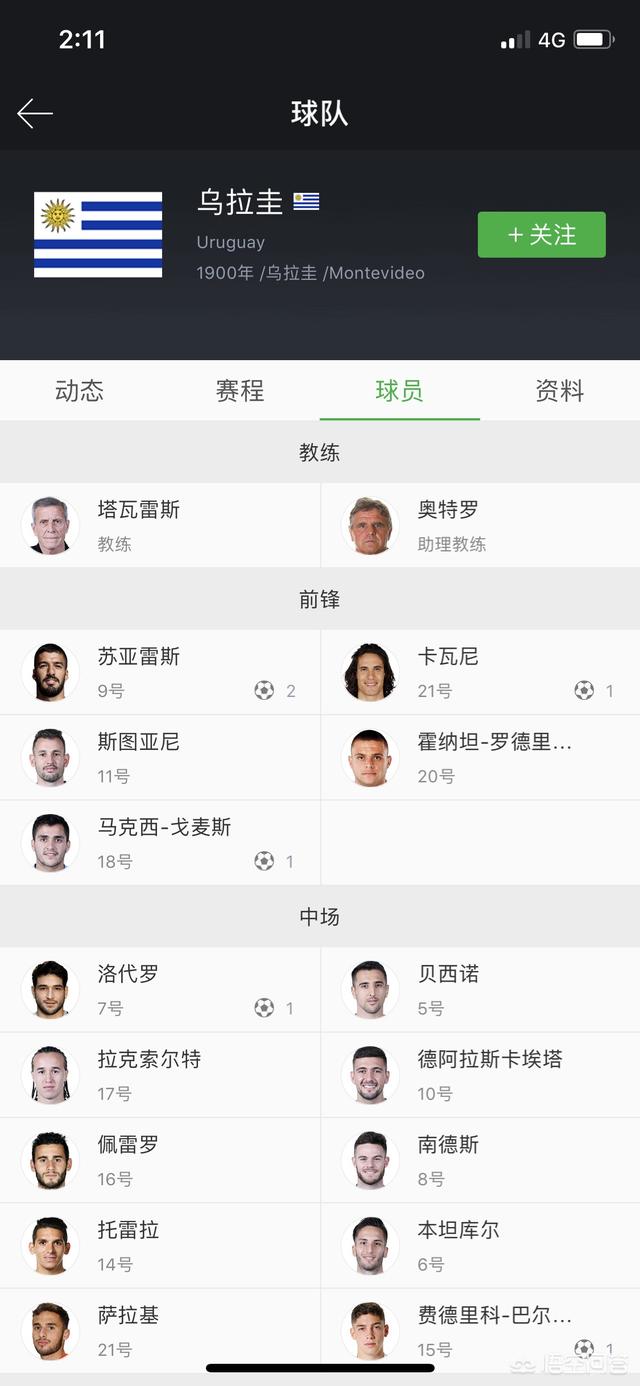
Task: Open the 资料 tab
Action: tap(560, 391)
